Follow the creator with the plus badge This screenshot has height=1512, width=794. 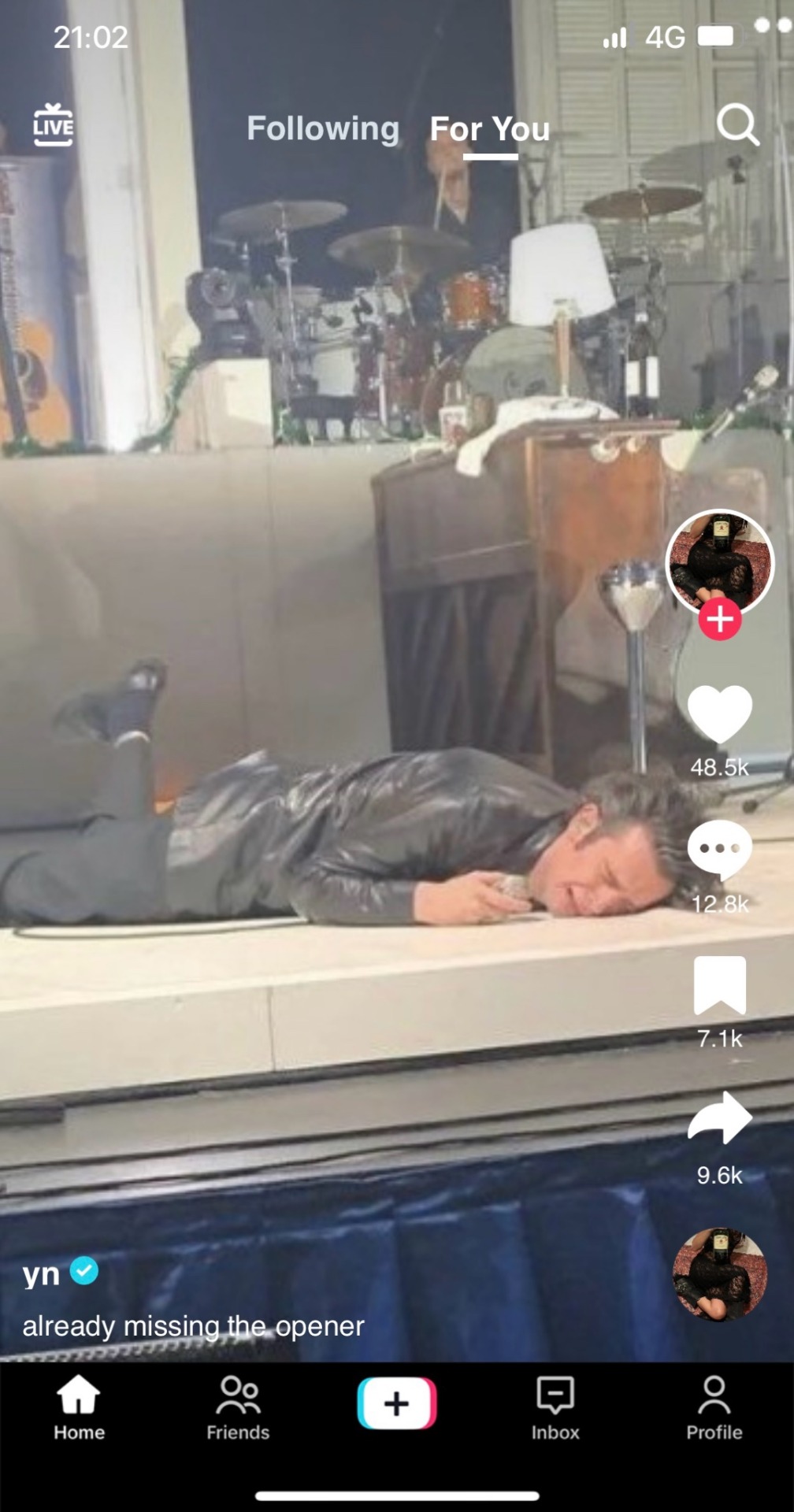click(719, 619)
